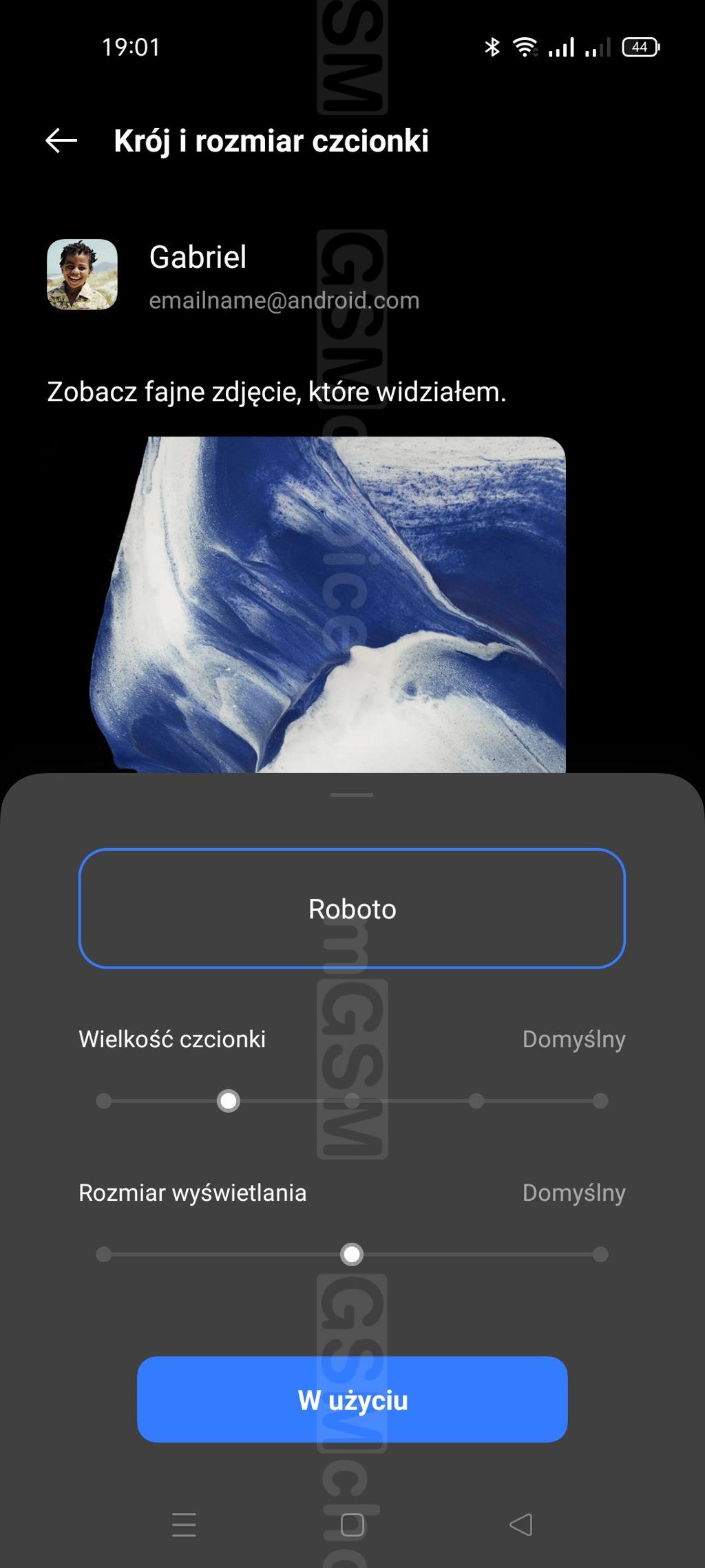Set Wielkość czcionki slider to largest stop

tap(600, 1101)
